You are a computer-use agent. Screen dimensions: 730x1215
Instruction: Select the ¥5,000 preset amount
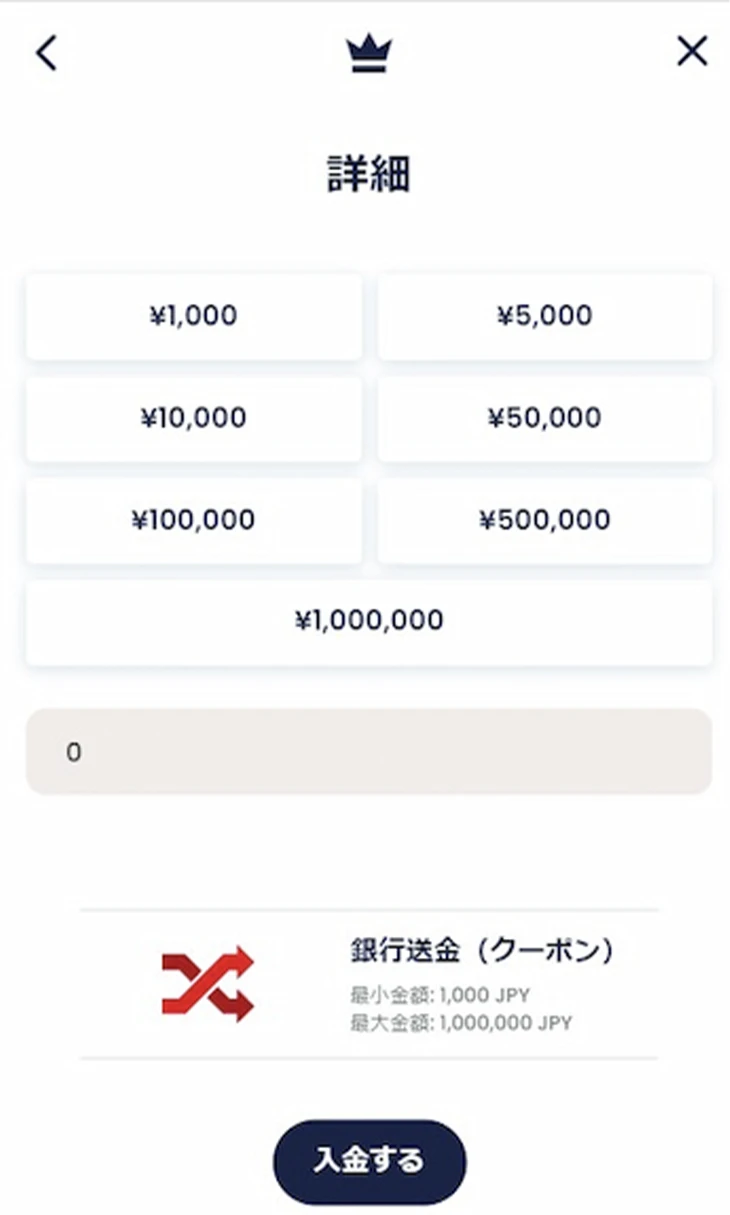click(544, 316)
